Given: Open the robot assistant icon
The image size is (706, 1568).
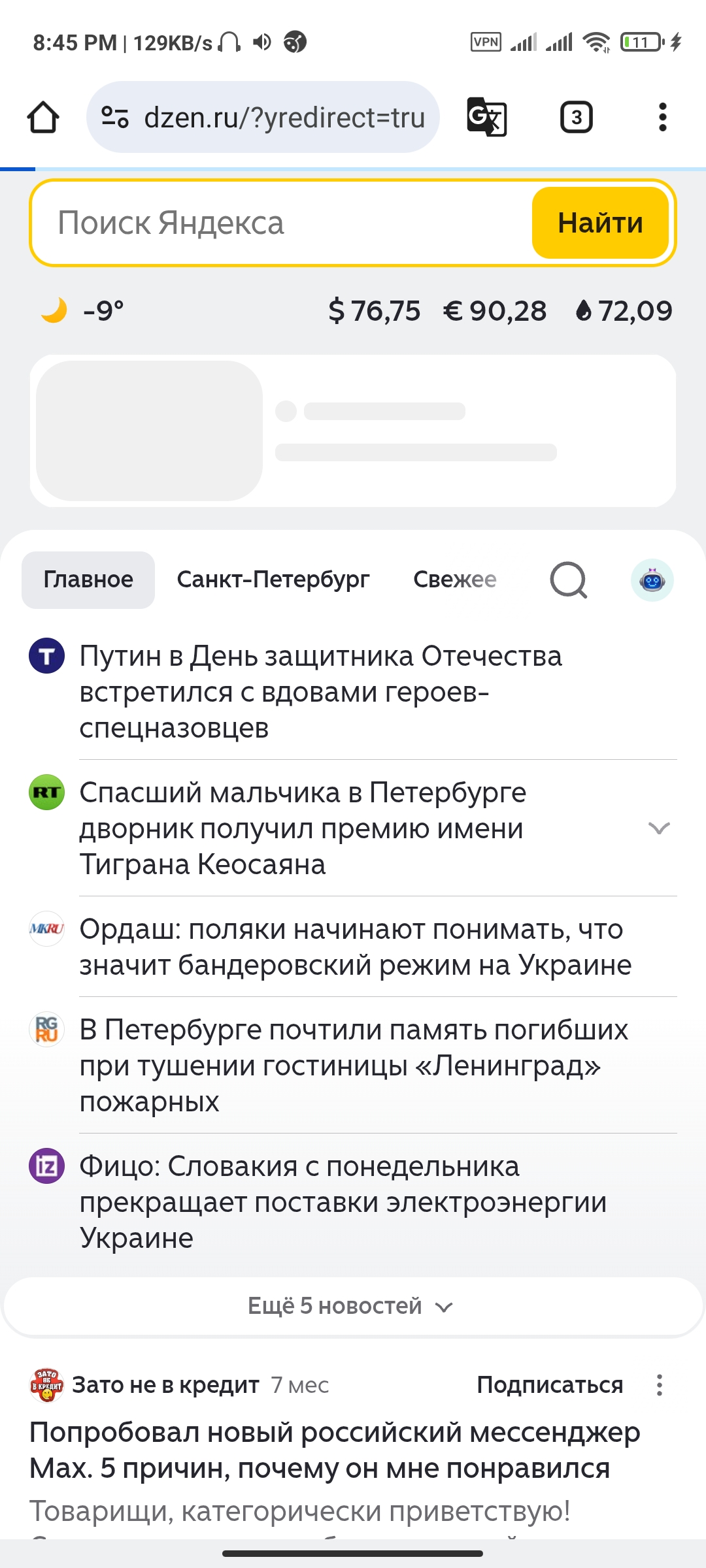Looking at the screenshot, I should click(x=652, y=580).
